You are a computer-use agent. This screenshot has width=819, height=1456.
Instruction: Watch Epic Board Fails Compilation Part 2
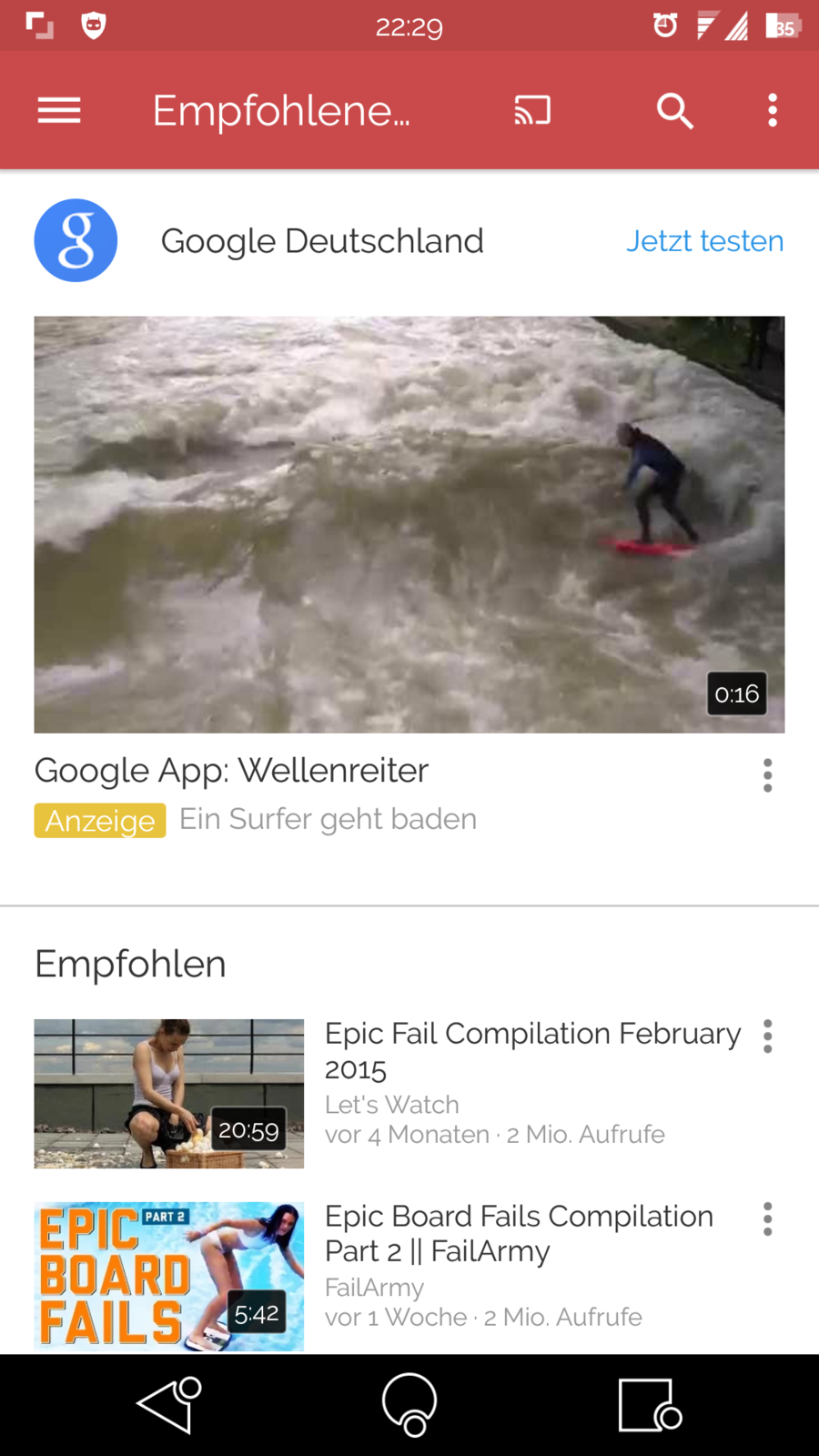coord(169,1276)
